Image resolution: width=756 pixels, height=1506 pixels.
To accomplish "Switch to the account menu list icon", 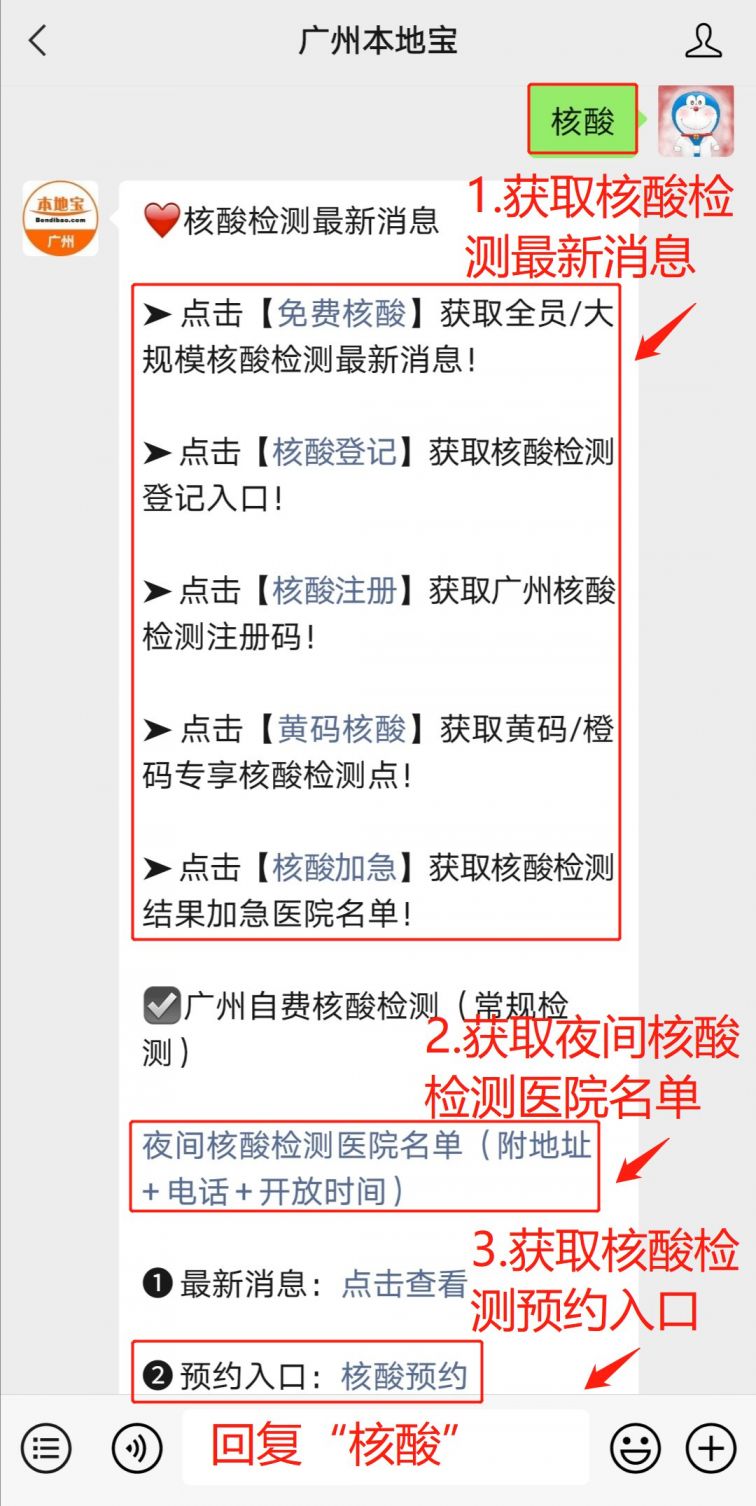I will coord(46,1447).
